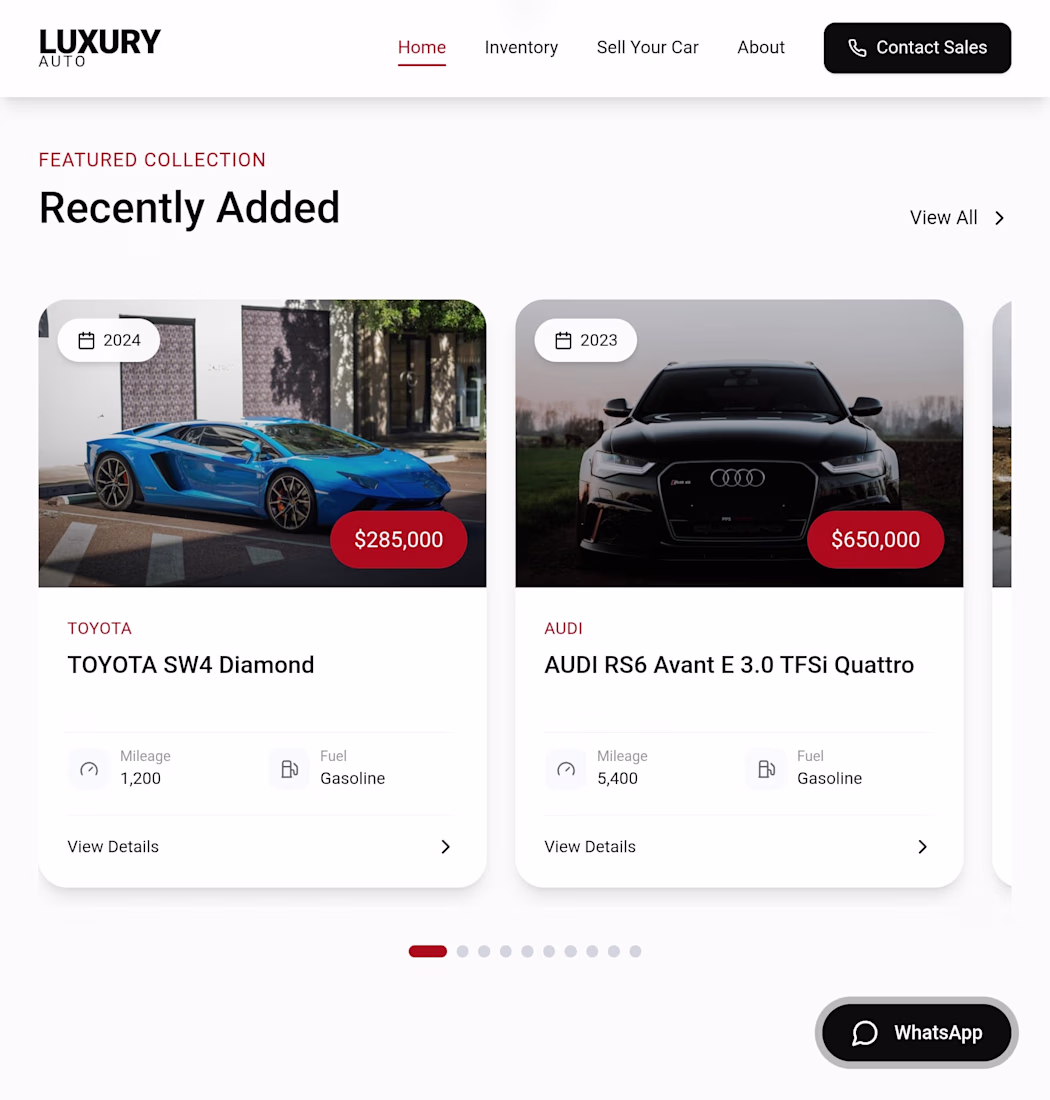Open the Home navigation link
This screenshot has width=1050, height=1100.
click(x=421, y=47)
